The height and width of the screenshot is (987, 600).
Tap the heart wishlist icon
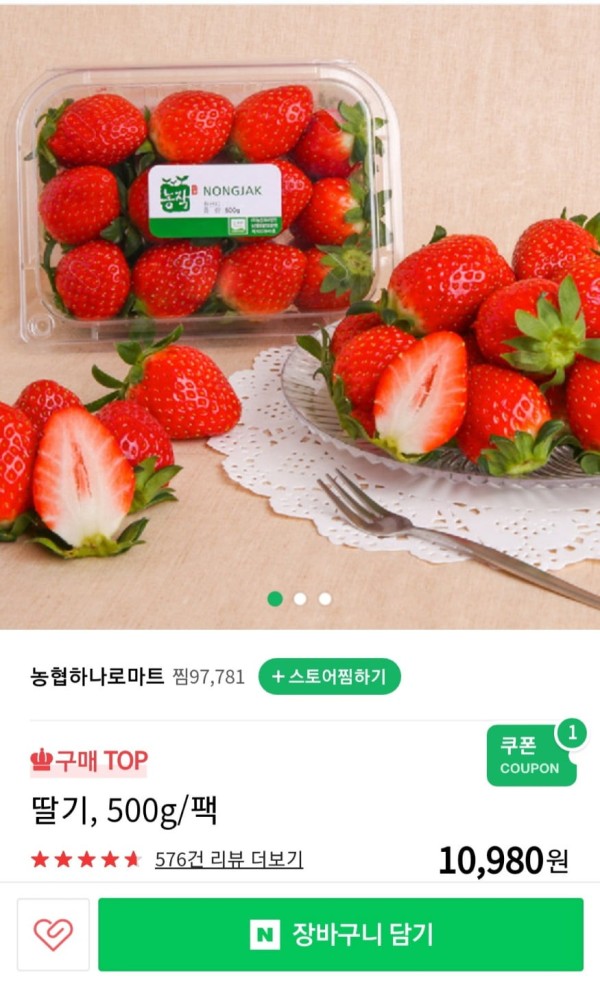[x=53, y=934]
